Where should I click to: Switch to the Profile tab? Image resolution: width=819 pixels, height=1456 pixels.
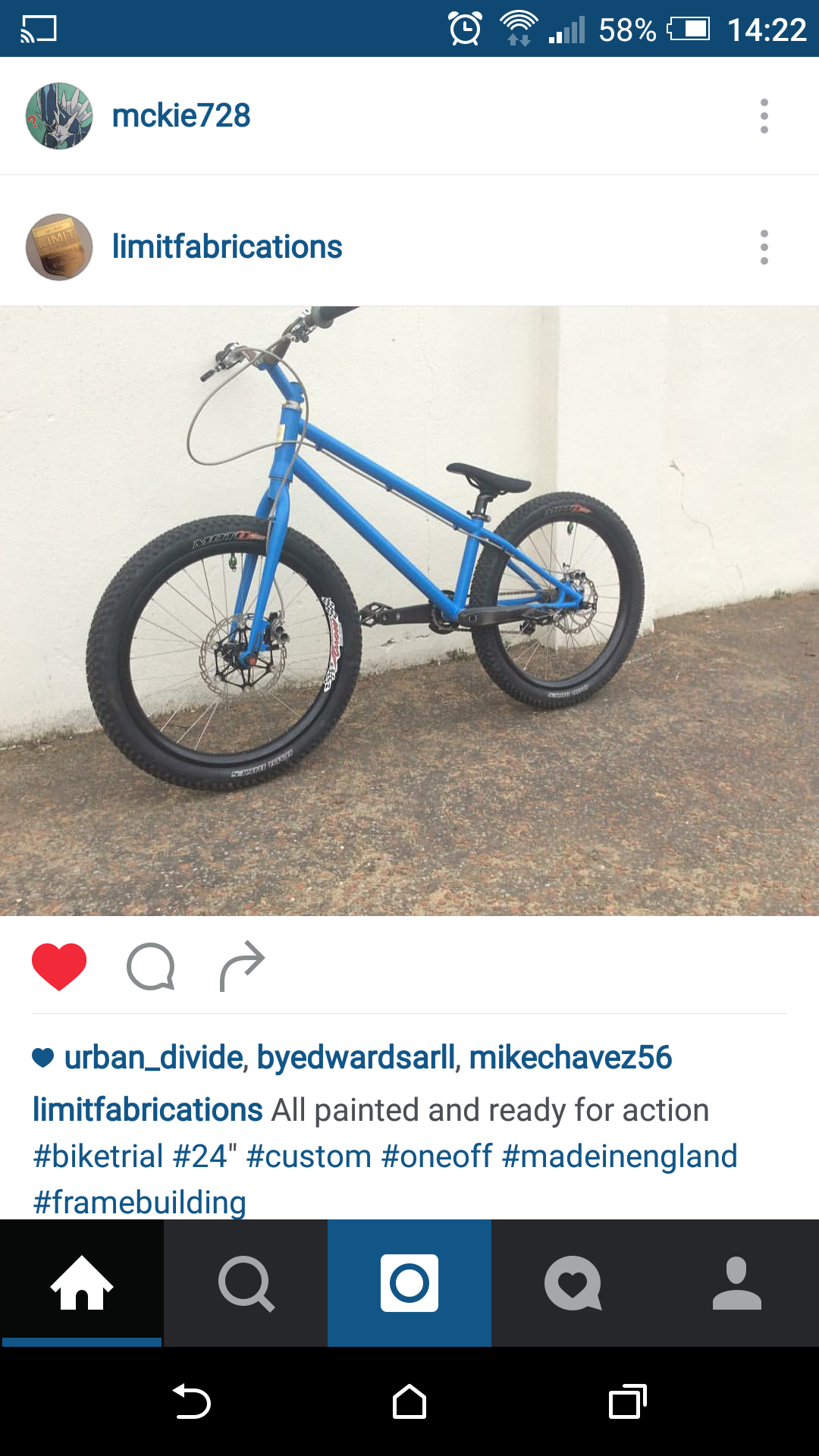click(x=737, y=1283)
